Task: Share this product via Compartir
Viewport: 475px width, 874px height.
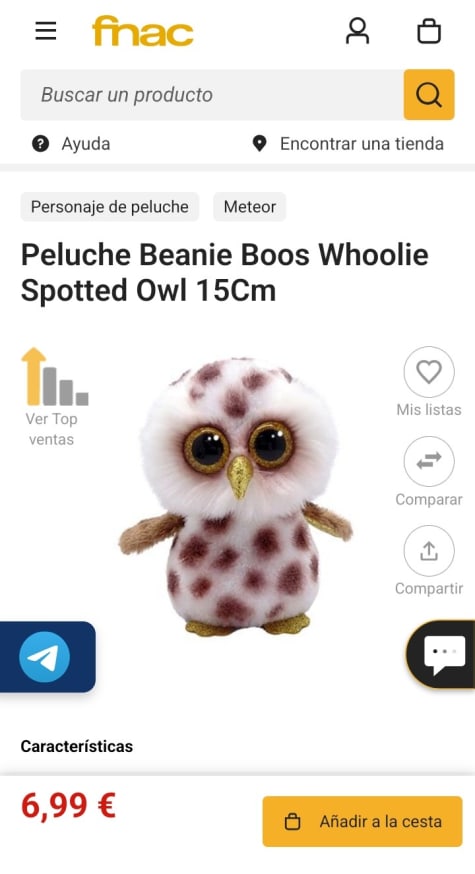Action: pos(429,561)
